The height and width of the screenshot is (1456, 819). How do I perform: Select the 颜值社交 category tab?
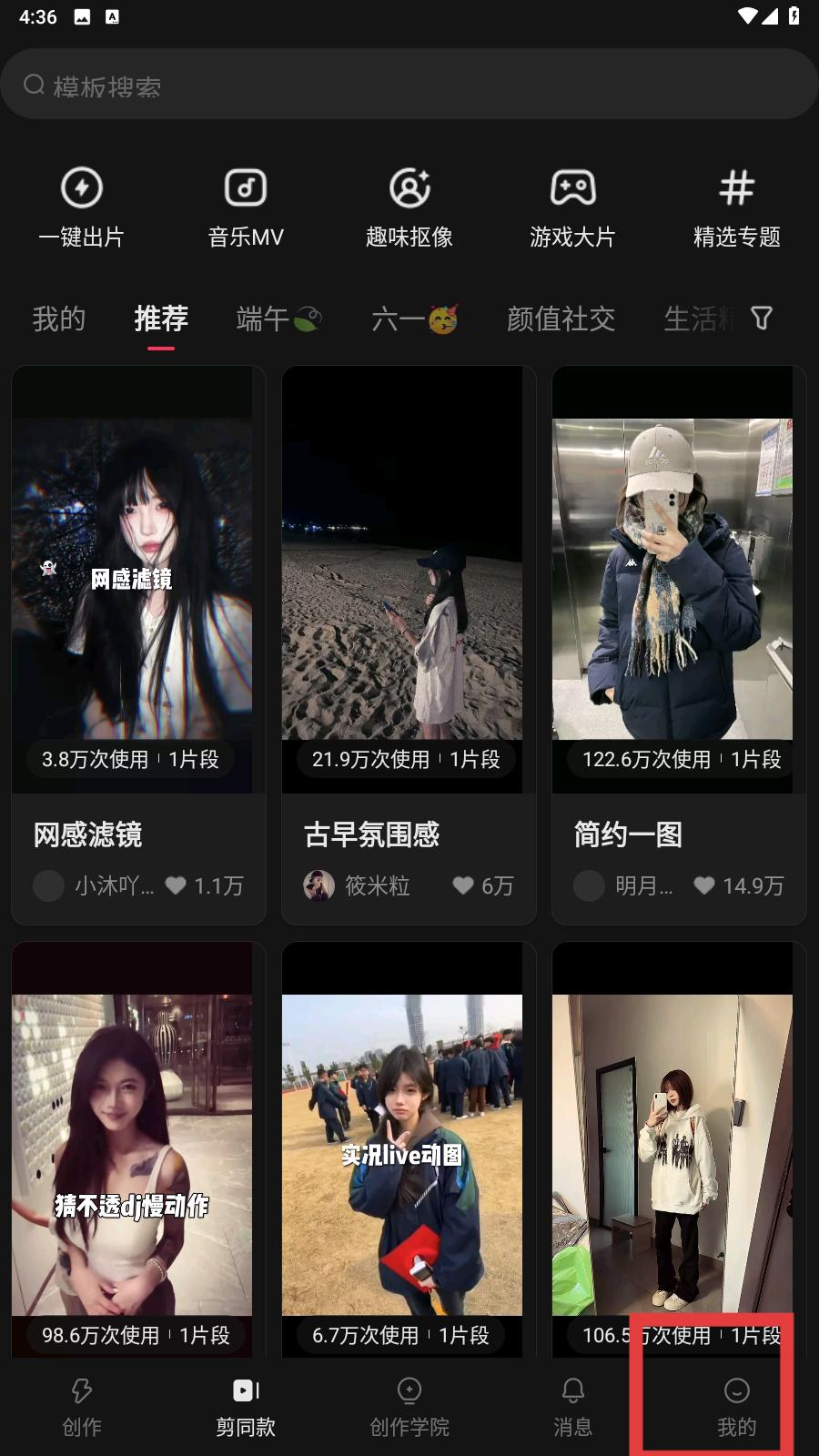point(561,319)
